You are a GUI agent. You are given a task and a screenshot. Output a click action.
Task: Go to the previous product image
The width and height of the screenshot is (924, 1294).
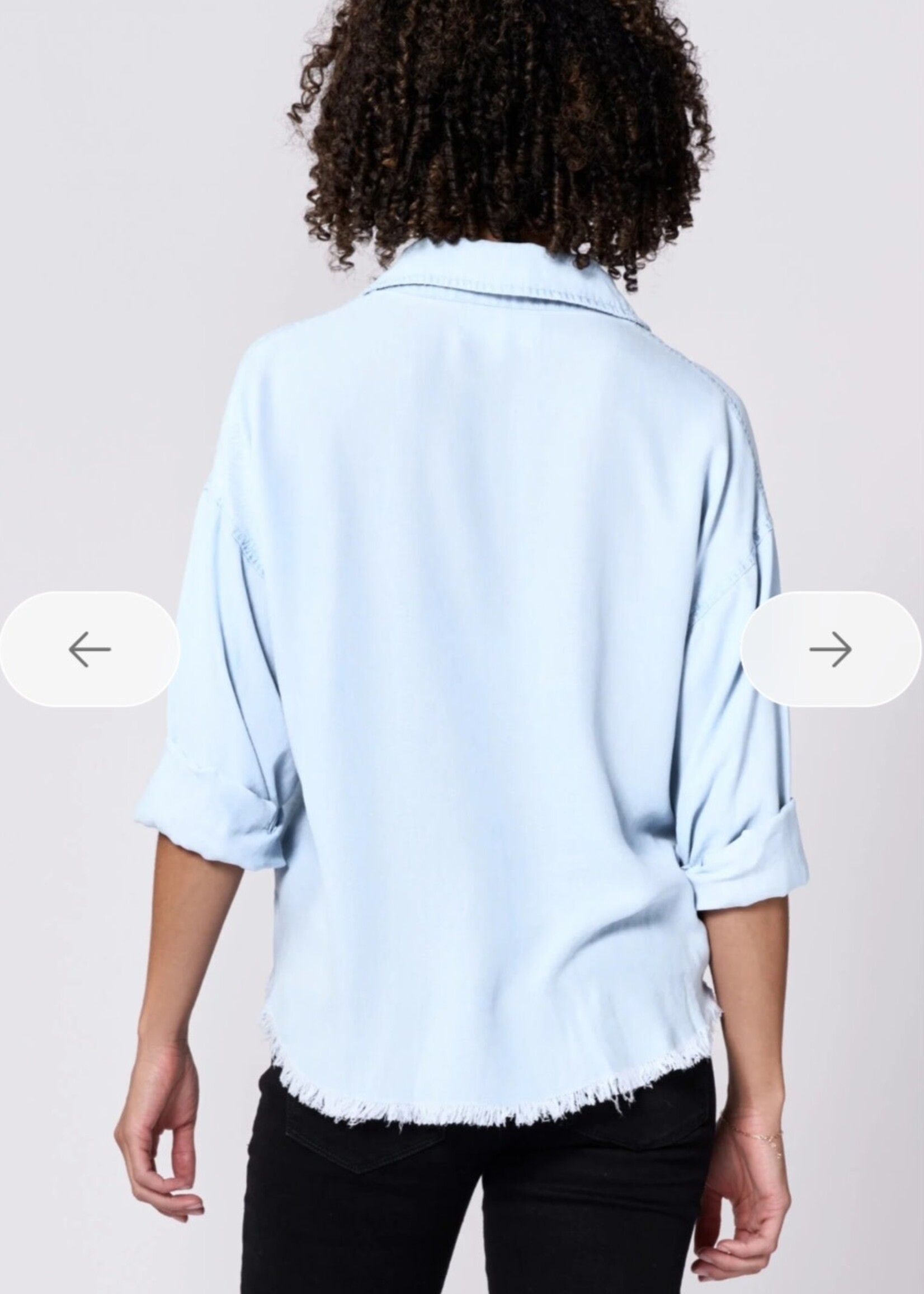click(90, 649)
